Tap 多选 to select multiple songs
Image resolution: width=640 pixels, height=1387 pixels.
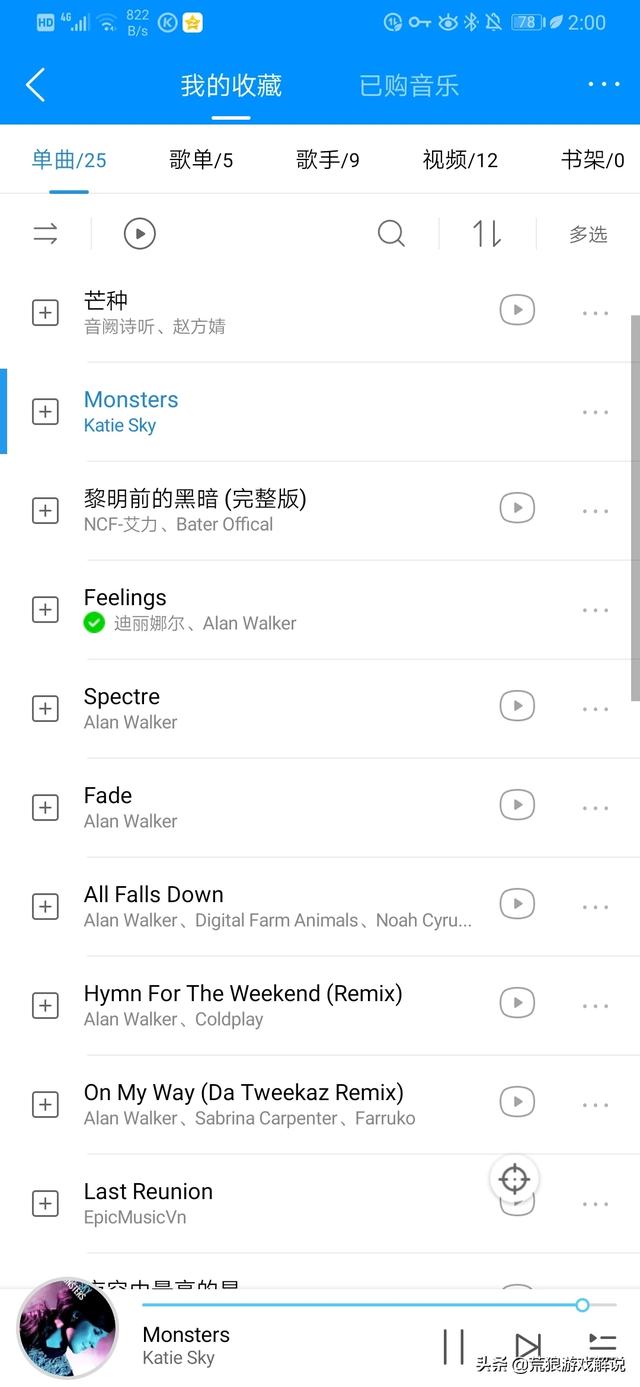[588, 234]
